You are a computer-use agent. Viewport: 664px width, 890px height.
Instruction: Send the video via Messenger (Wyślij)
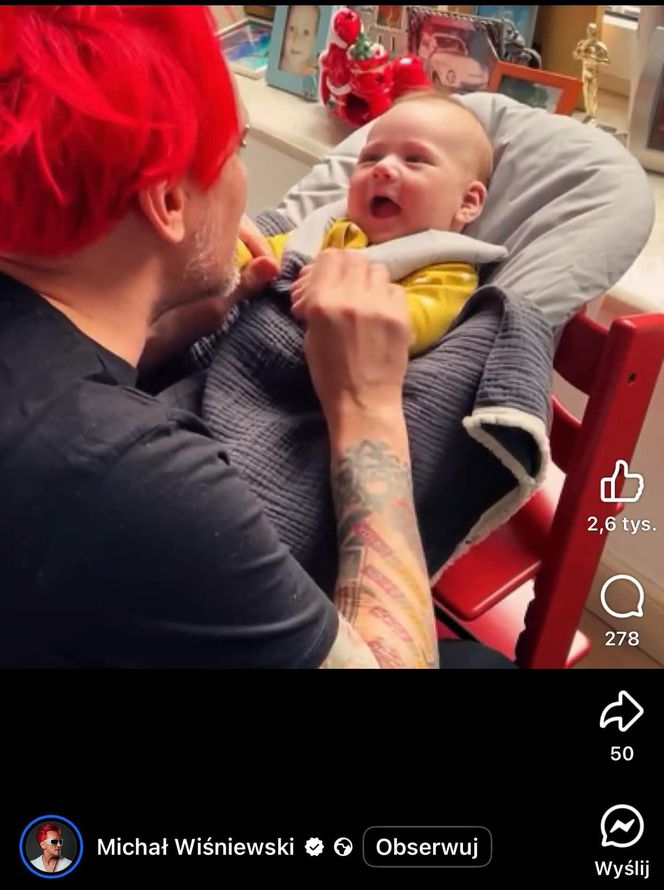click(621, 828)
